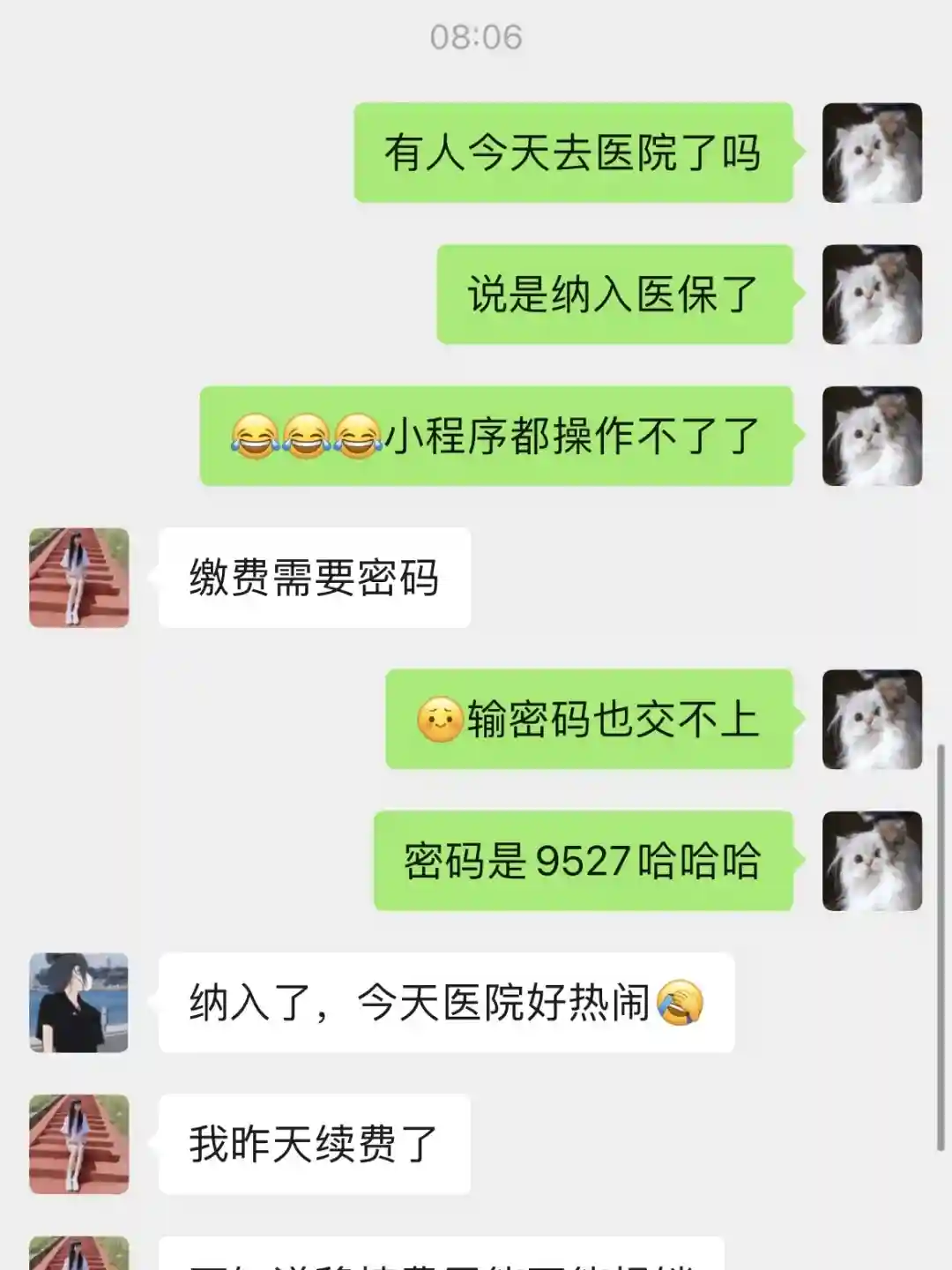Tap the cat avatar next to "说是纳入医保了"
Viewport: 952px width, 1270px height.
(x=872, y=295)
